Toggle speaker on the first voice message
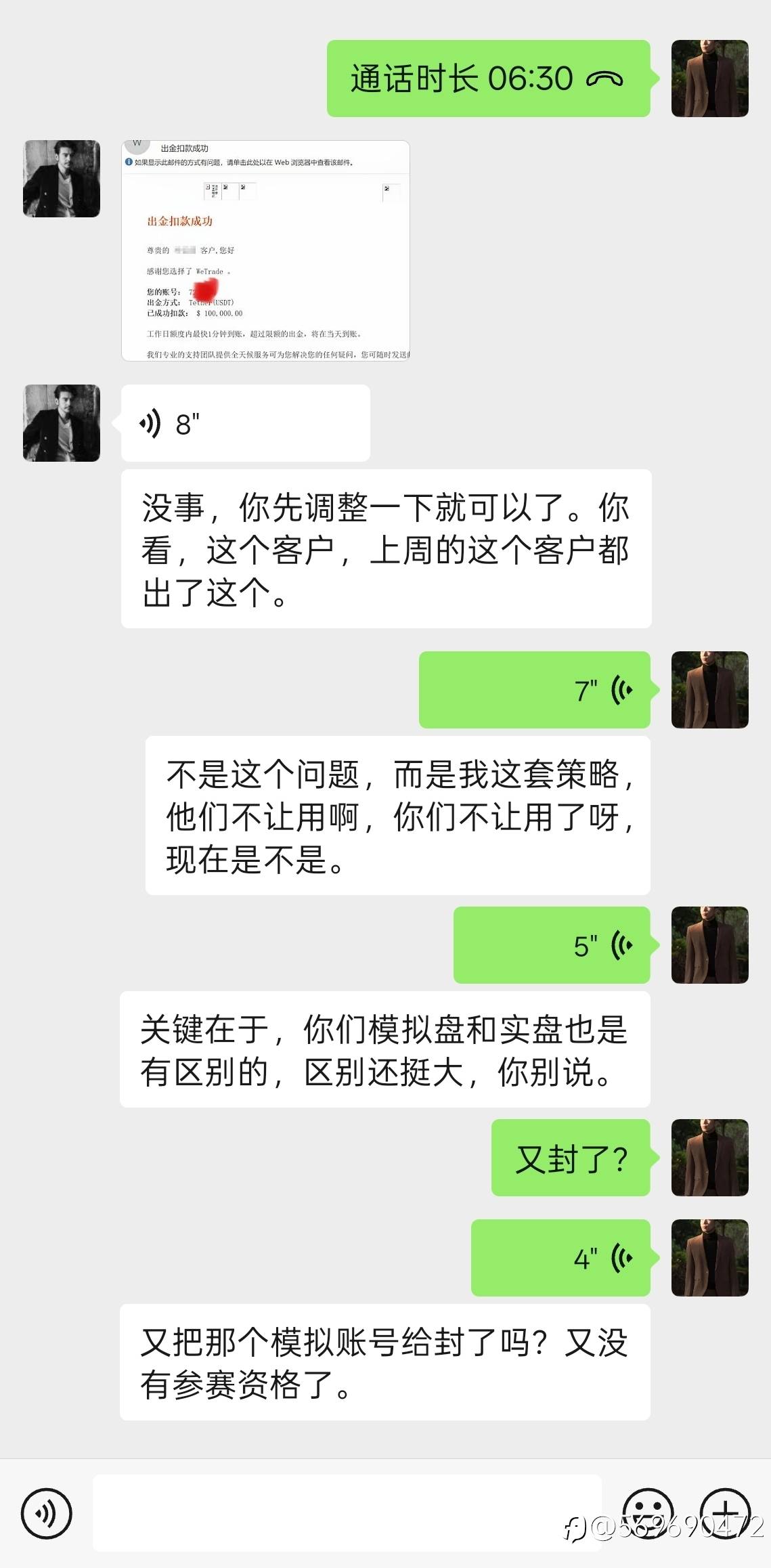The width and height of the screenshot is (771, 1568). coord(152,421)
